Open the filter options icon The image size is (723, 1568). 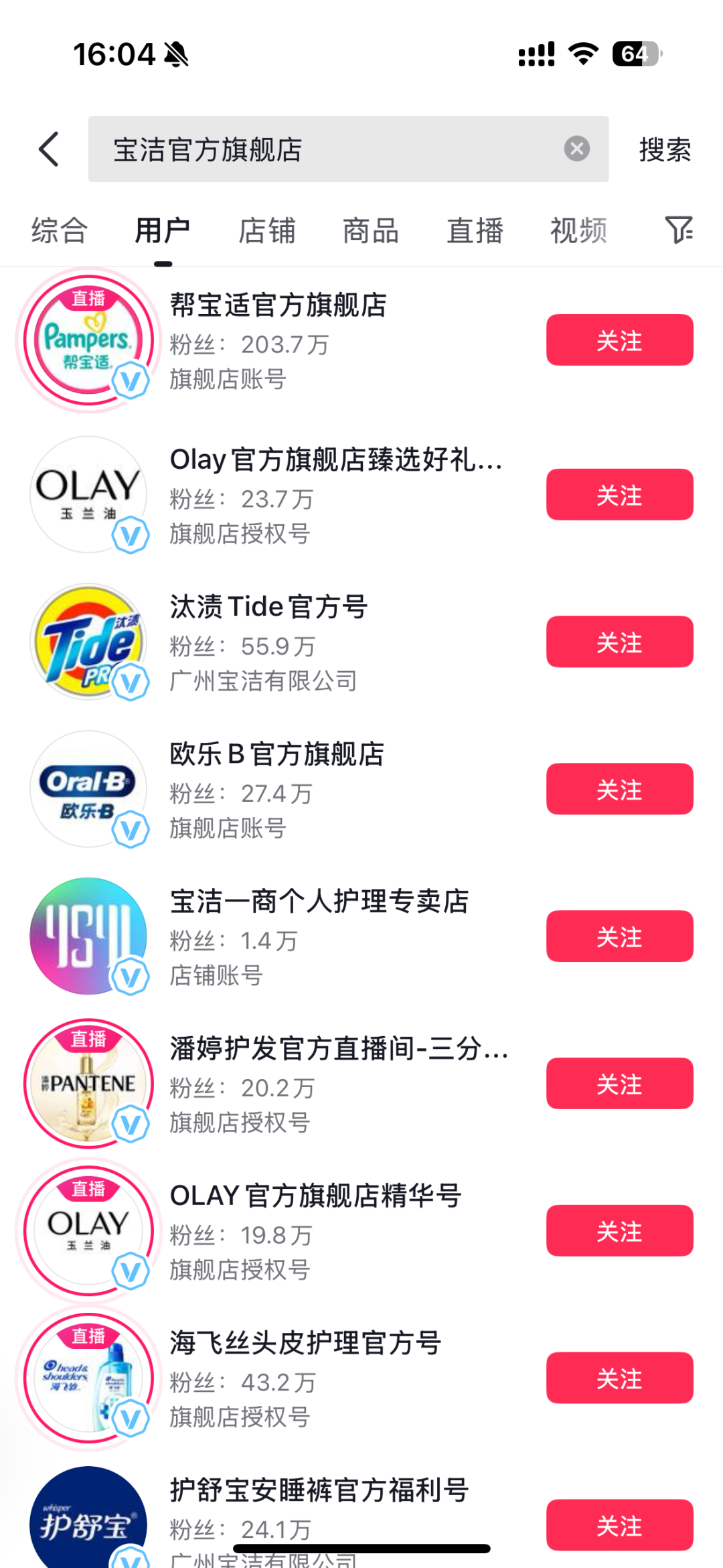tap(678, 230)
